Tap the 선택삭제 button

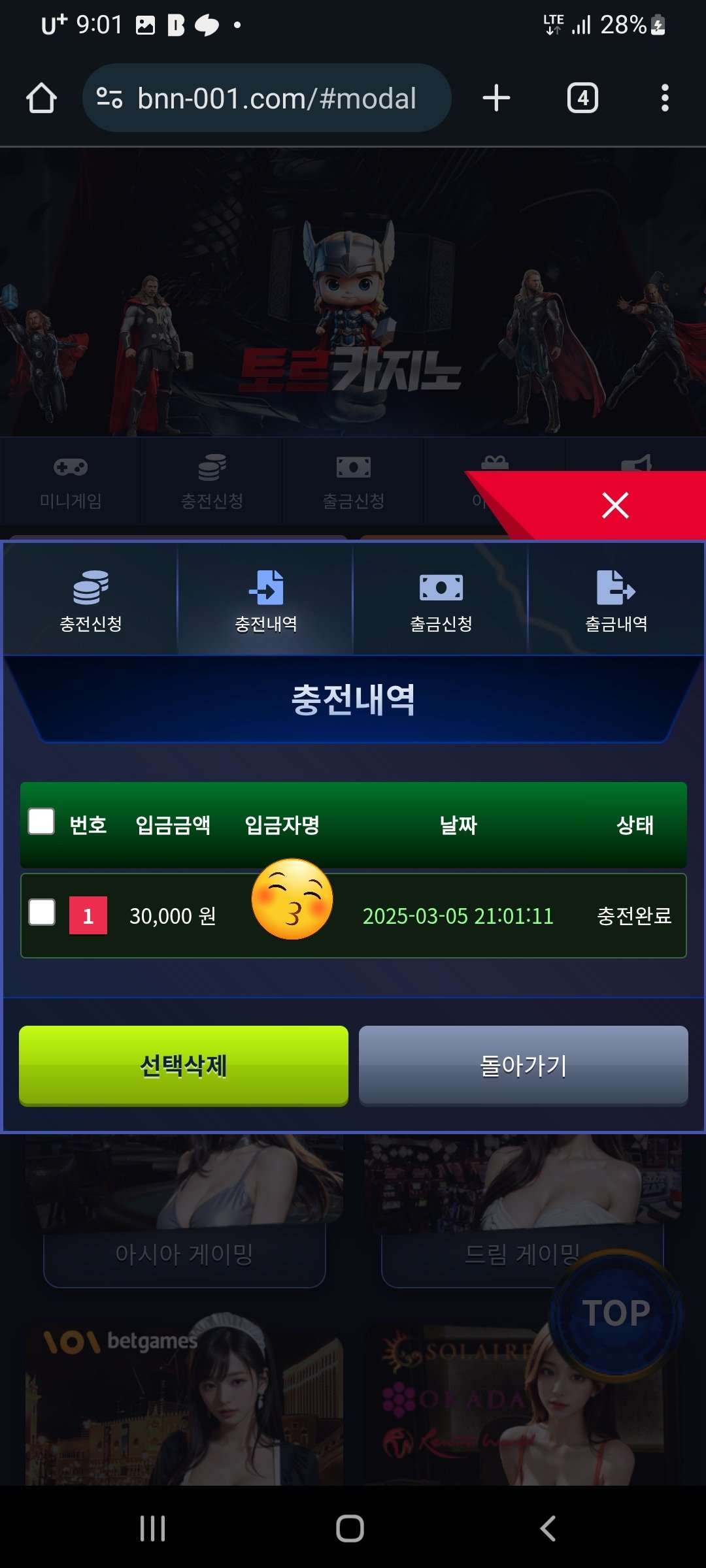point(184,1065)
